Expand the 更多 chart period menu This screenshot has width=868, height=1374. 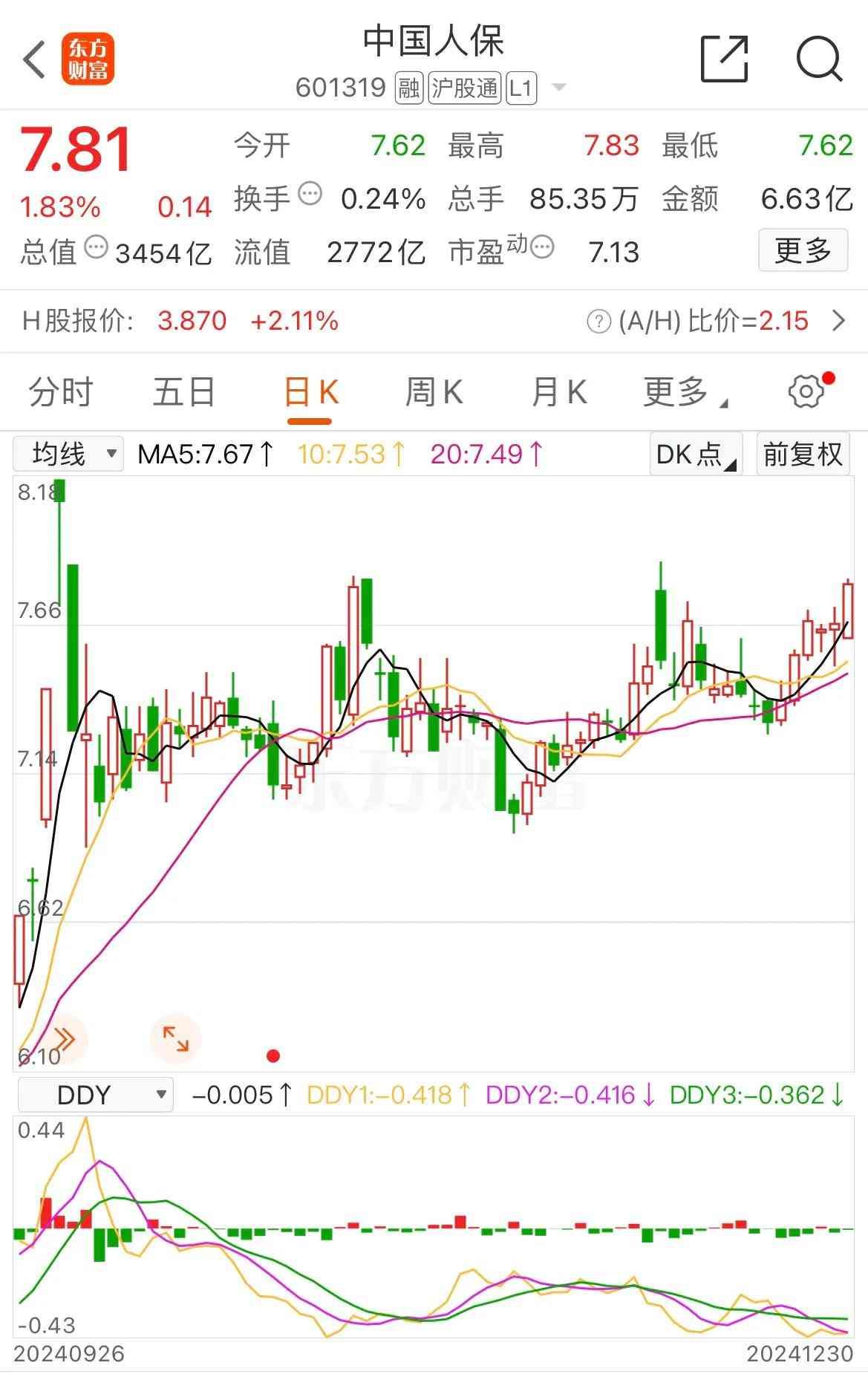[x=684, y=392]
